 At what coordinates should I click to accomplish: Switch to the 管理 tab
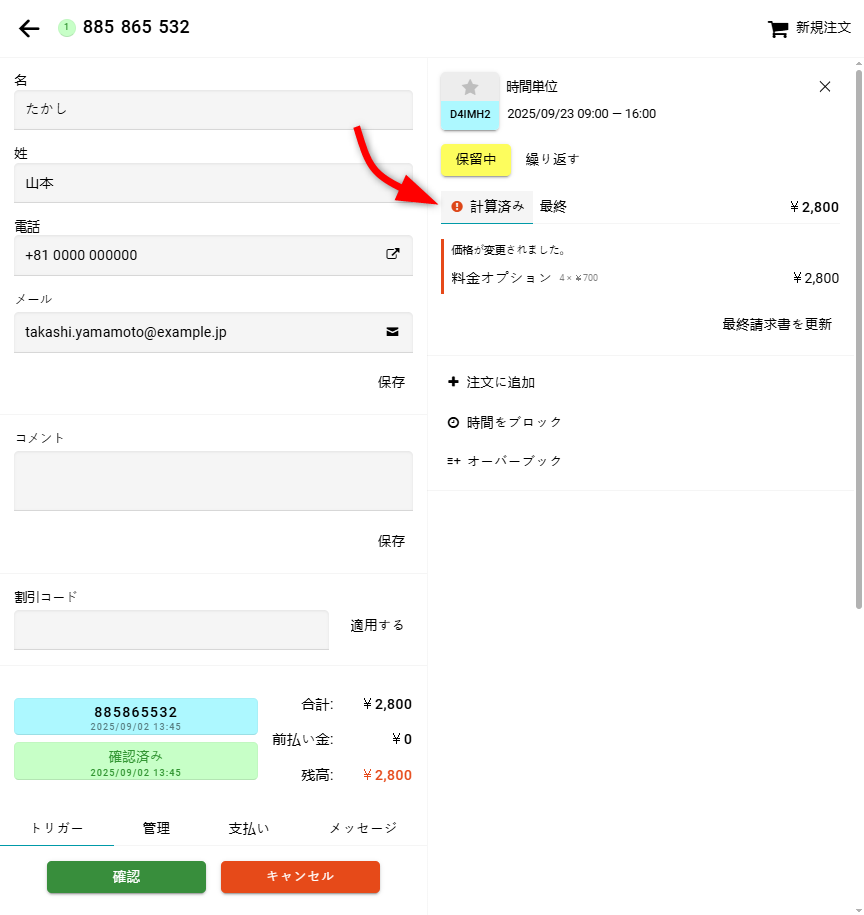coord(156,828)
